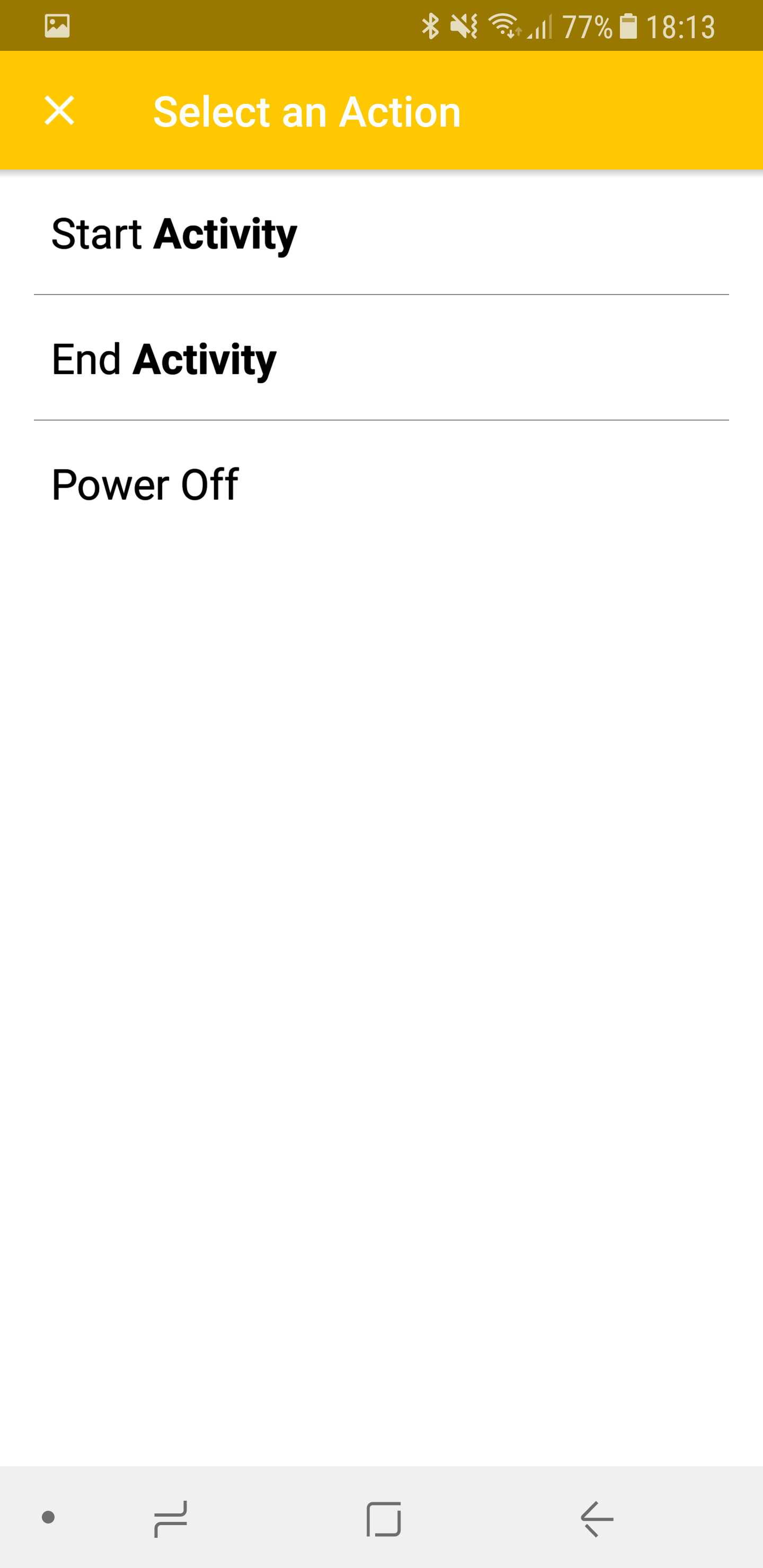This screenshot has width=763, height=1568.
Task: Close the Select an Action screen
Action: (59, 111)
